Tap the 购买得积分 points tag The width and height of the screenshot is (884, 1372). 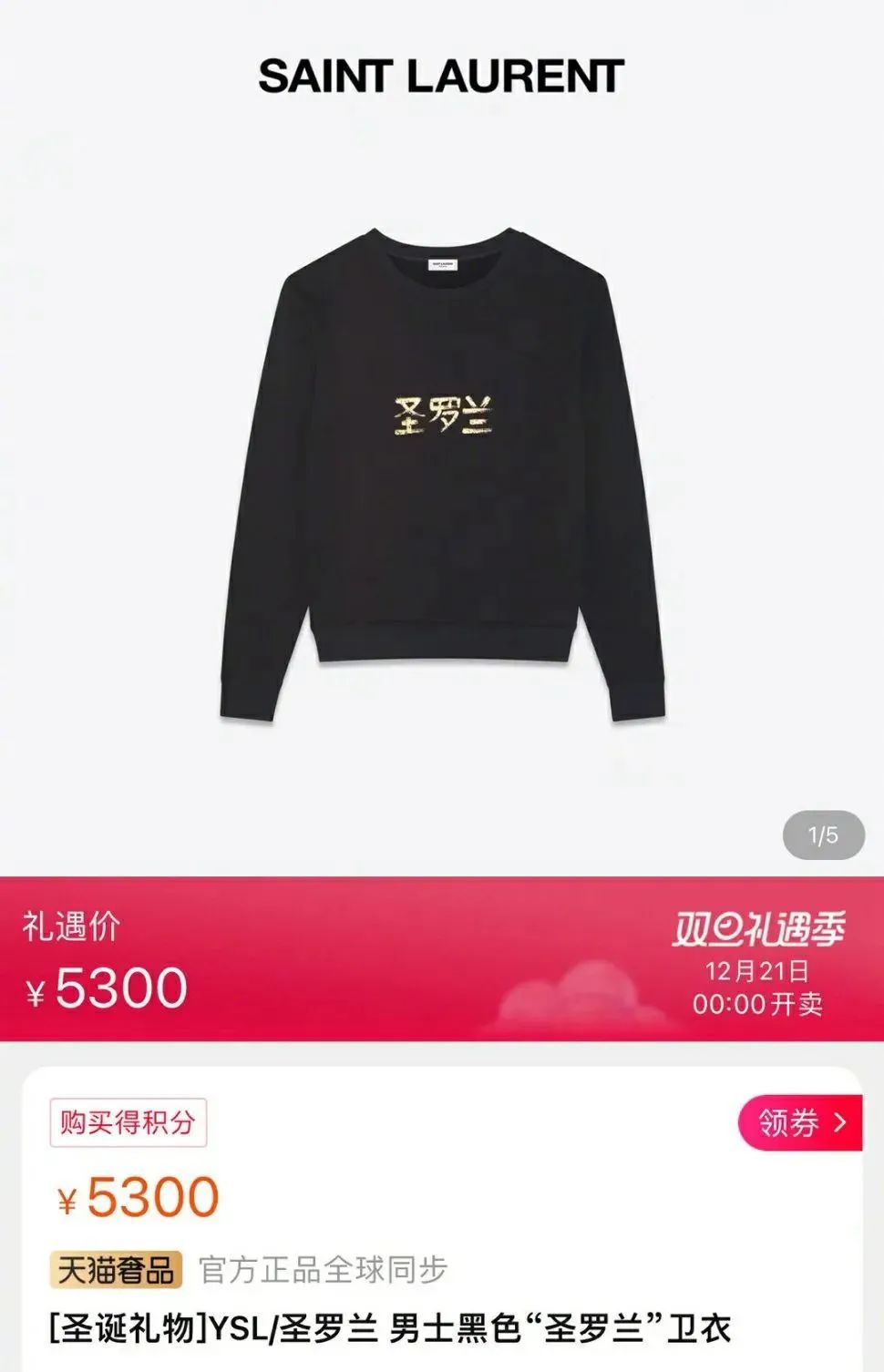coord(128,1122)
